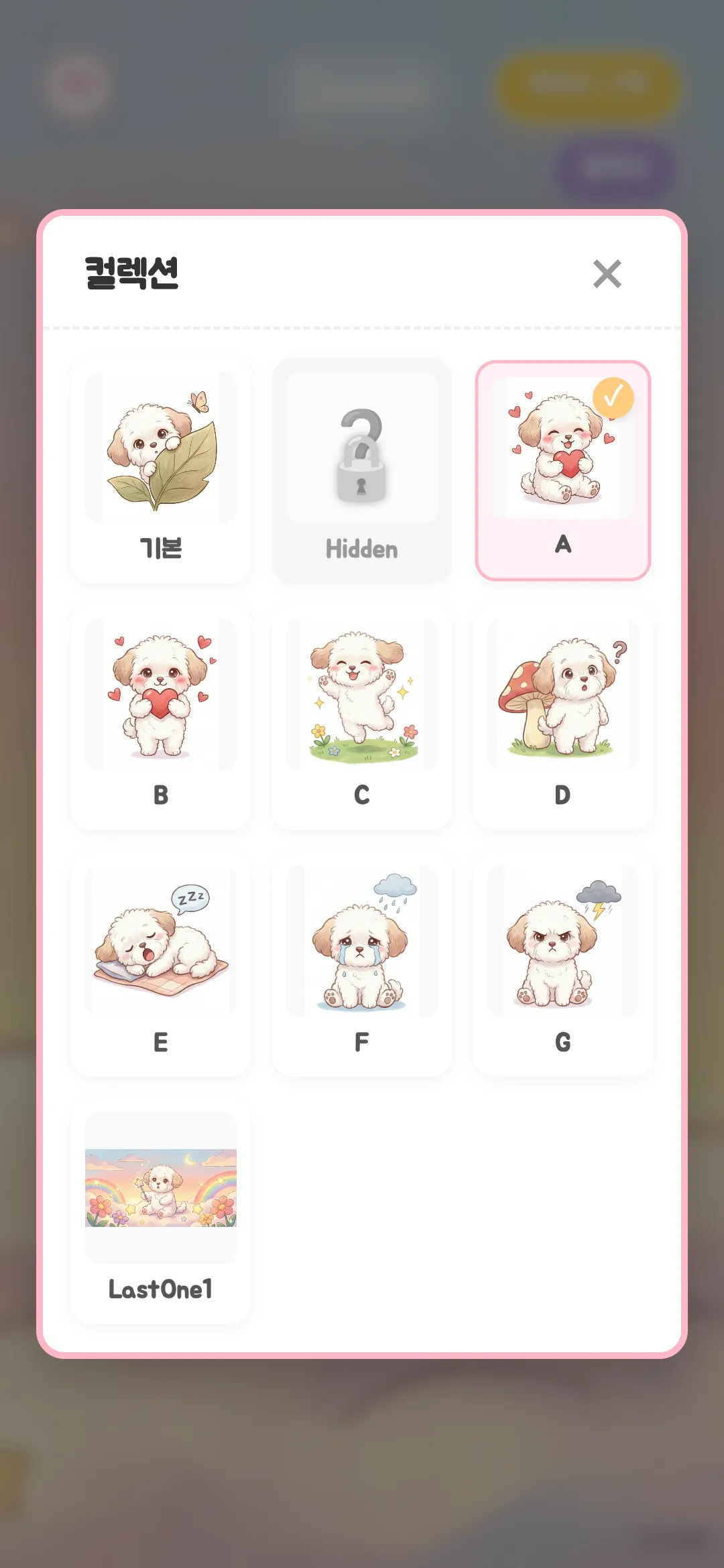Pick card C dancing puppy
Viewport: 724px width, 1568px height.
click(x=362, y=717)
